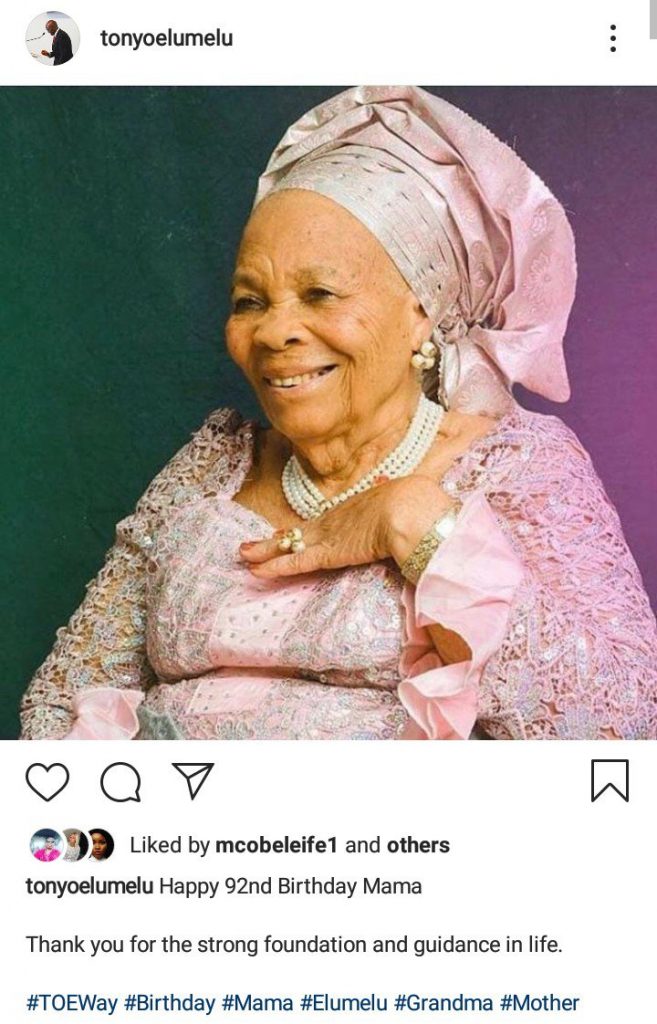The width and height of the screenshot is (657, 1024).
Task: View the list of others who liked
Action: click(418, 845)
